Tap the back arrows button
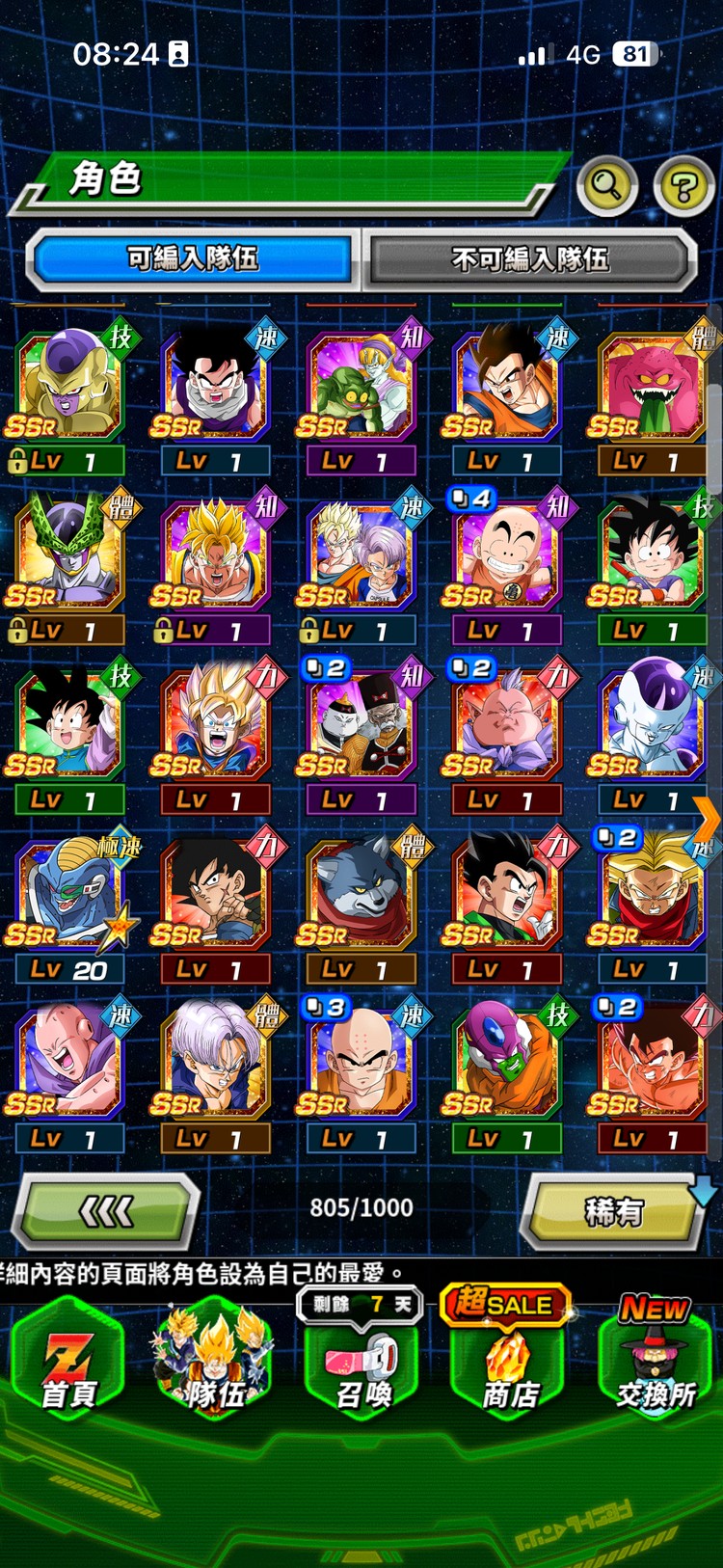 [105, 1211]
